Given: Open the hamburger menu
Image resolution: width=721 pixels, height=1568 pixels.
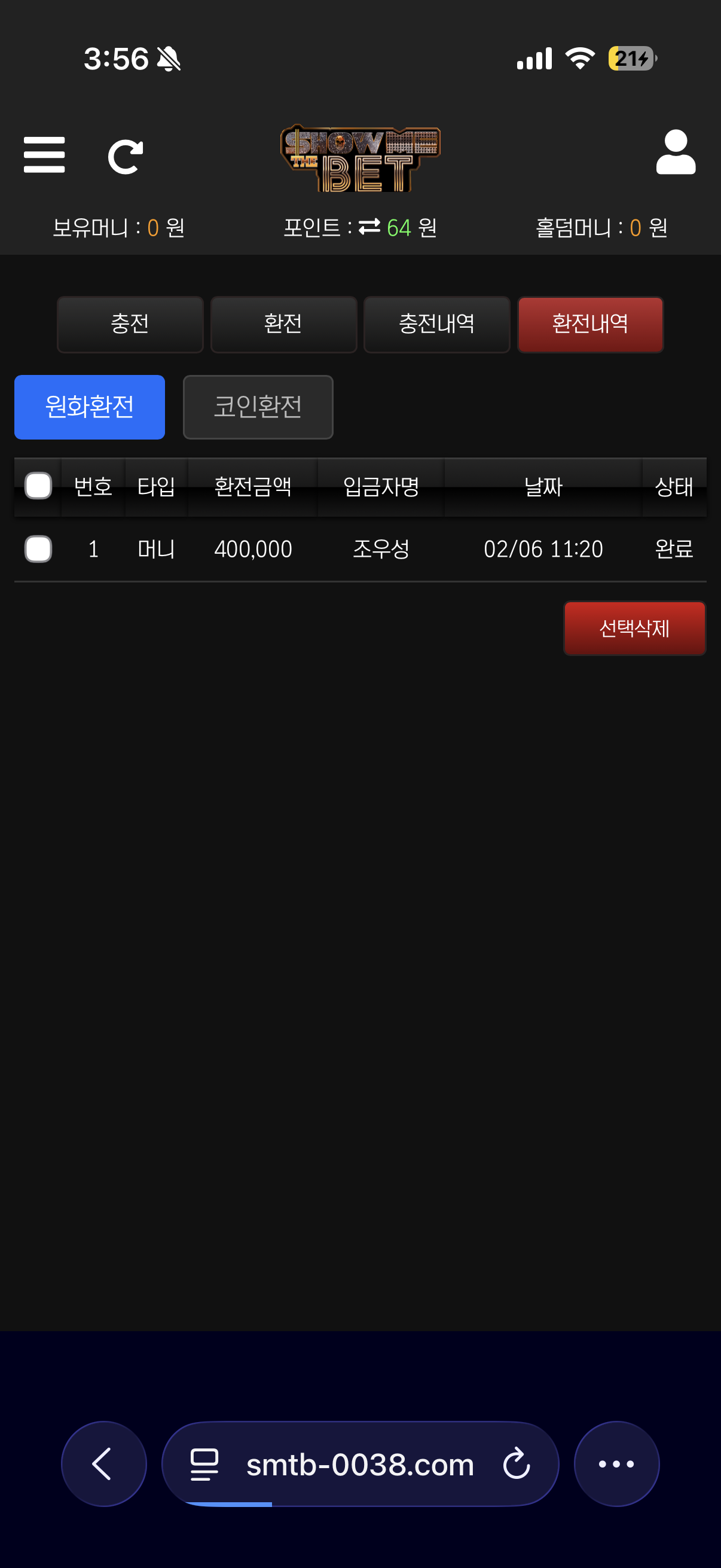Looking at the screenshot, I should (44, 155).
